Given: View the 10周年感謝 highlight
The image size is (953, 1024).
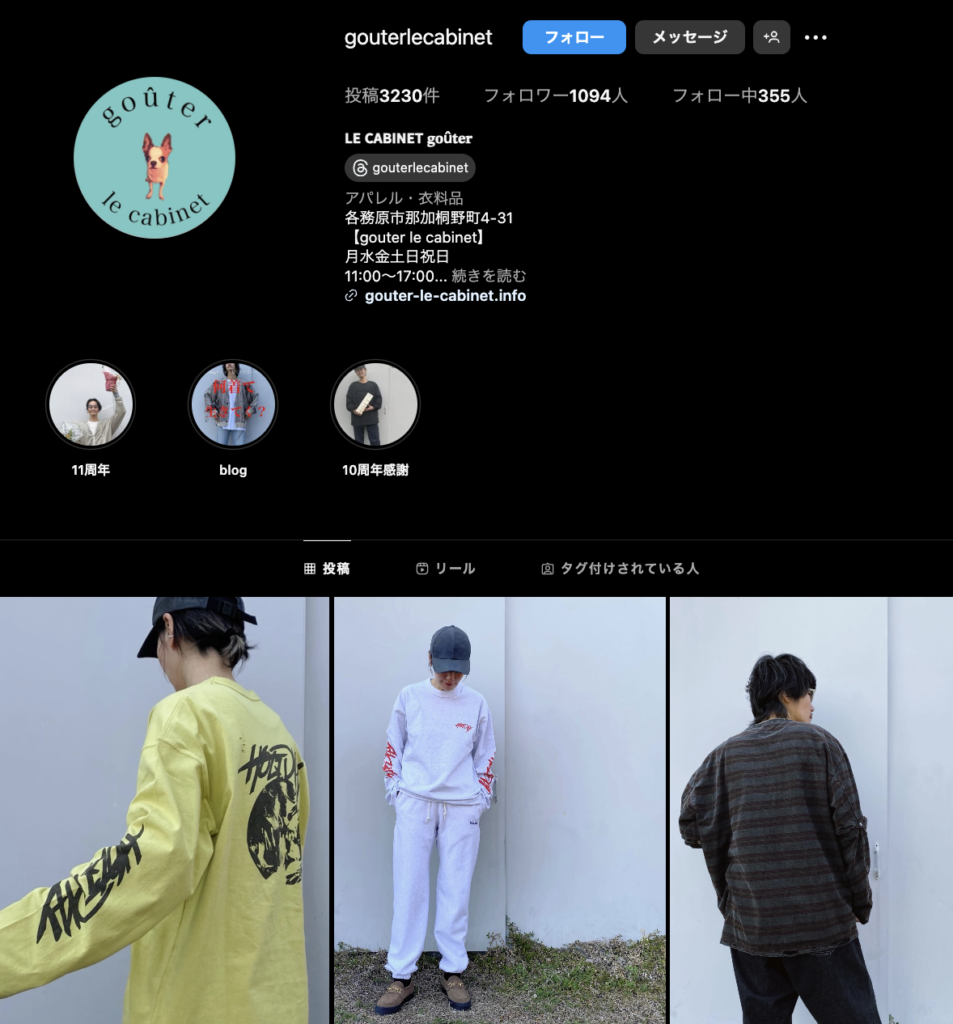Looking at the screenshot, I should pyautogui.click(x=375, y=405).
